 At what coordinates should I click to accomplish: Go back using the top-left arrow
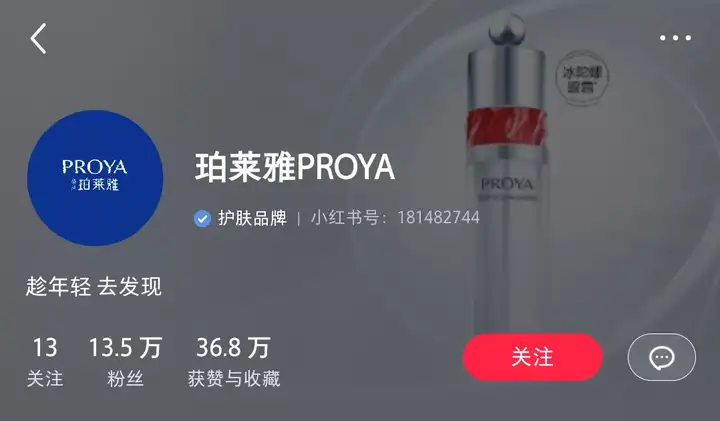[x=38, y=39]
